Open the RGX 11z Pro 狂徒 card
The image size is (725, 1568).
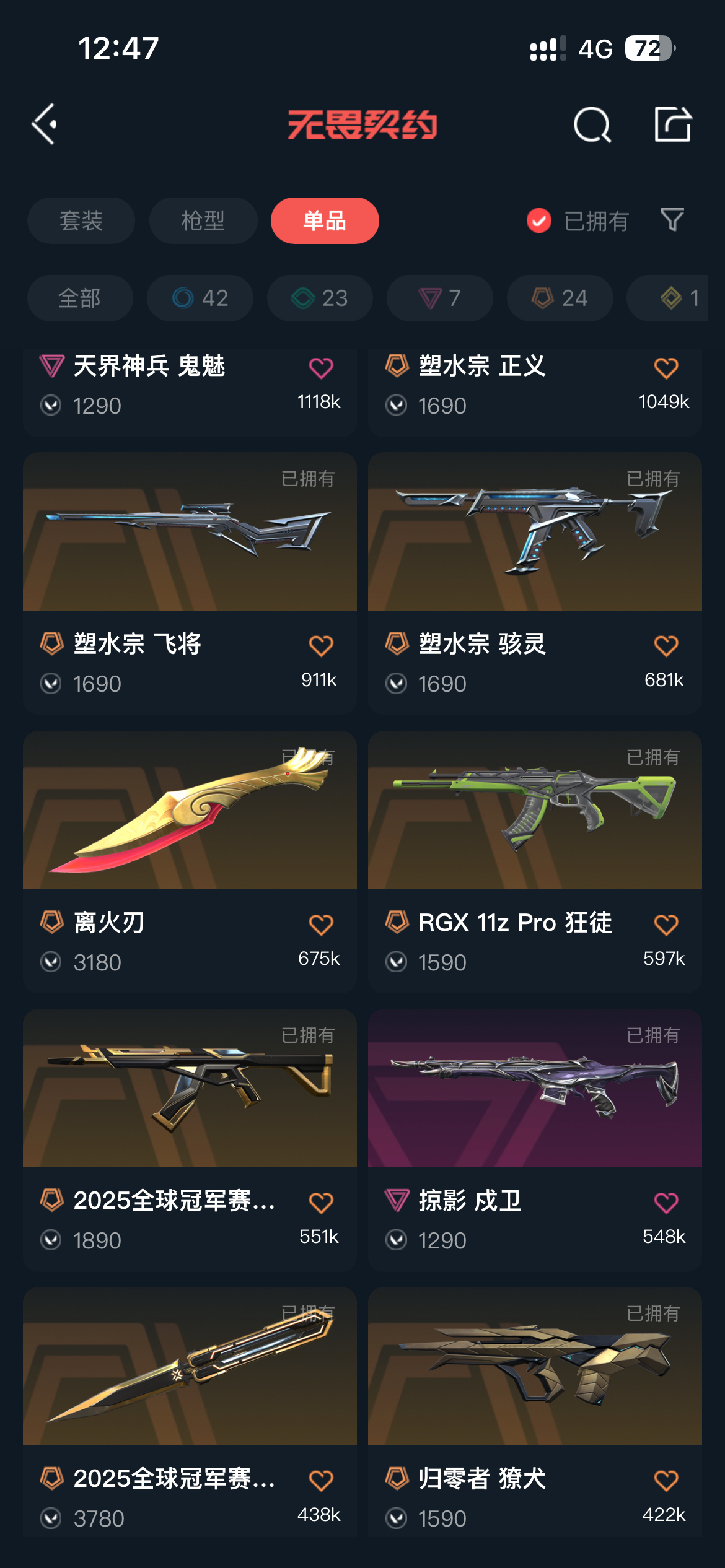(x=535, y=861)
